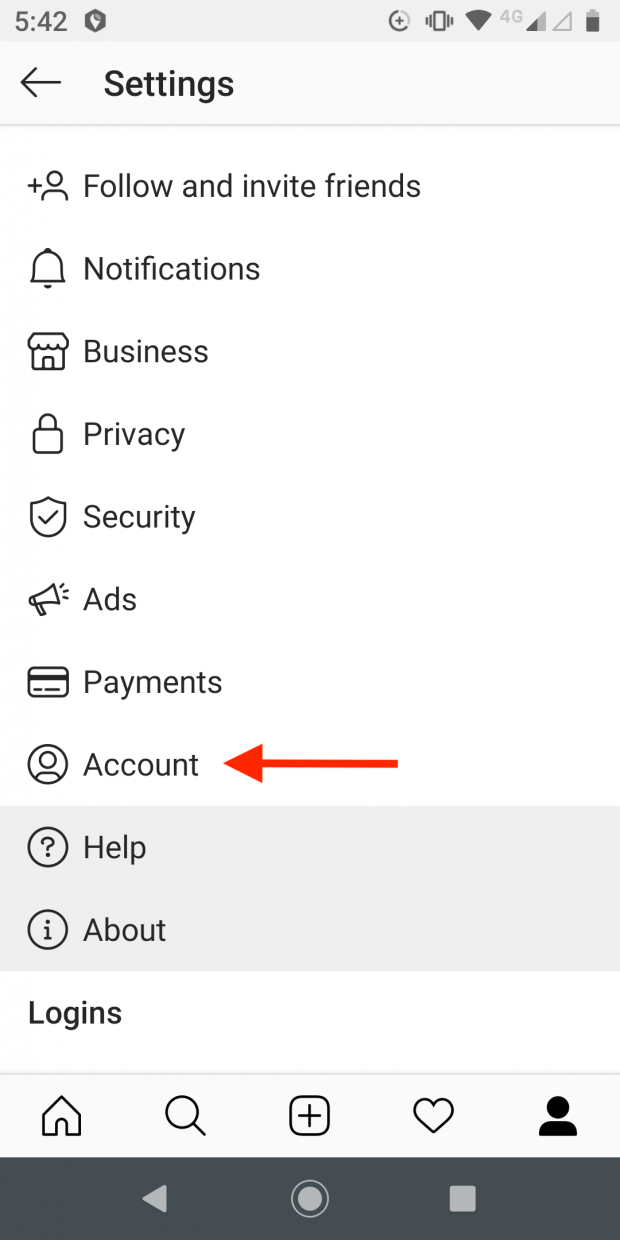Tap the system home button
The width and height of the screenshot is (620, 1240).
point(310,1198)
